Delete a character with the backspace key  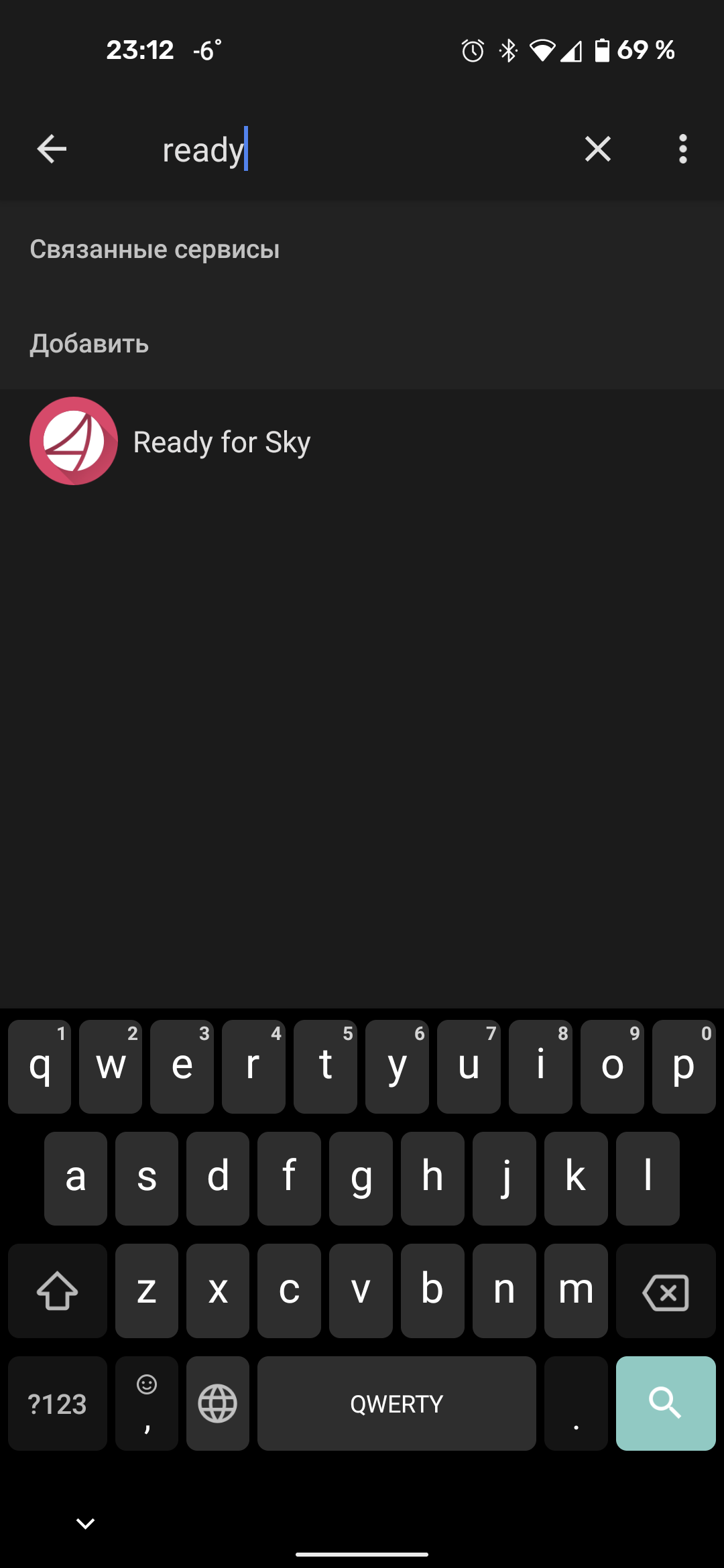click(x=665, y=1291)
